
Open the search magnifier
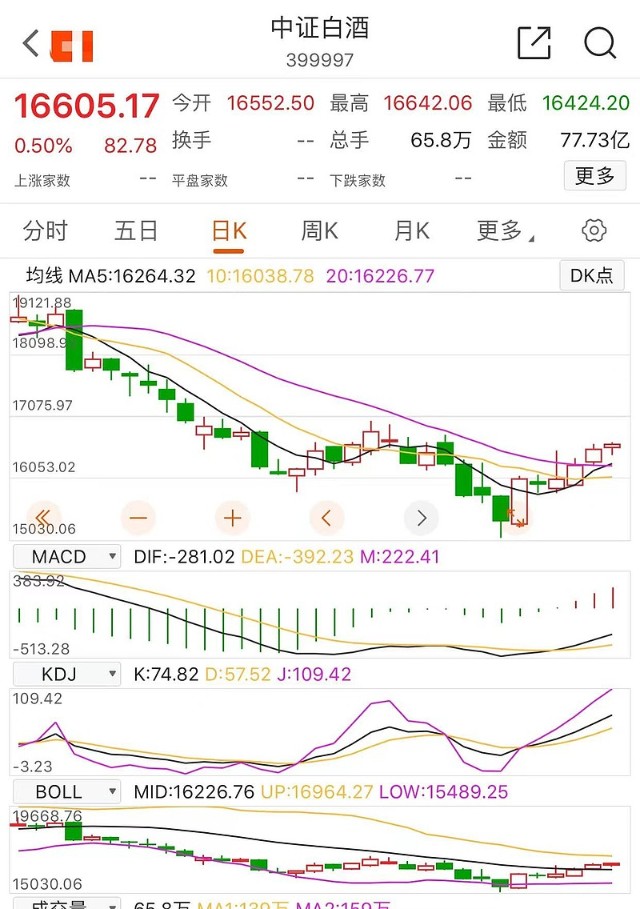click(600, 43)
